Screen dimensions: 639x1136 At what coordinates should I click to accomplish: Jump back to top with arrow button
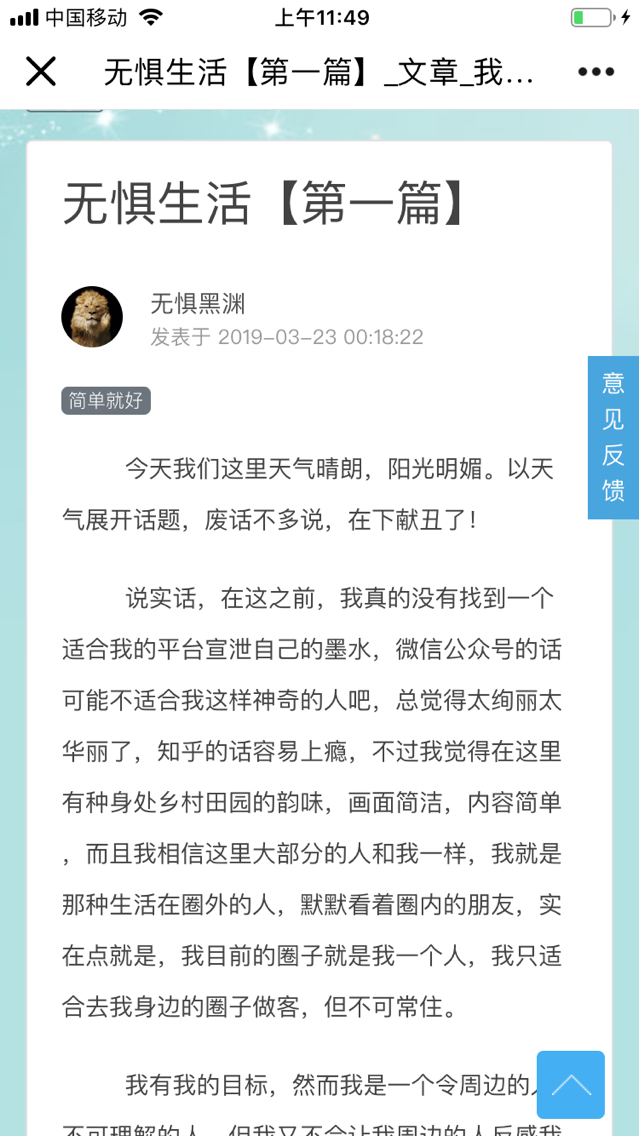point(571,1085)
